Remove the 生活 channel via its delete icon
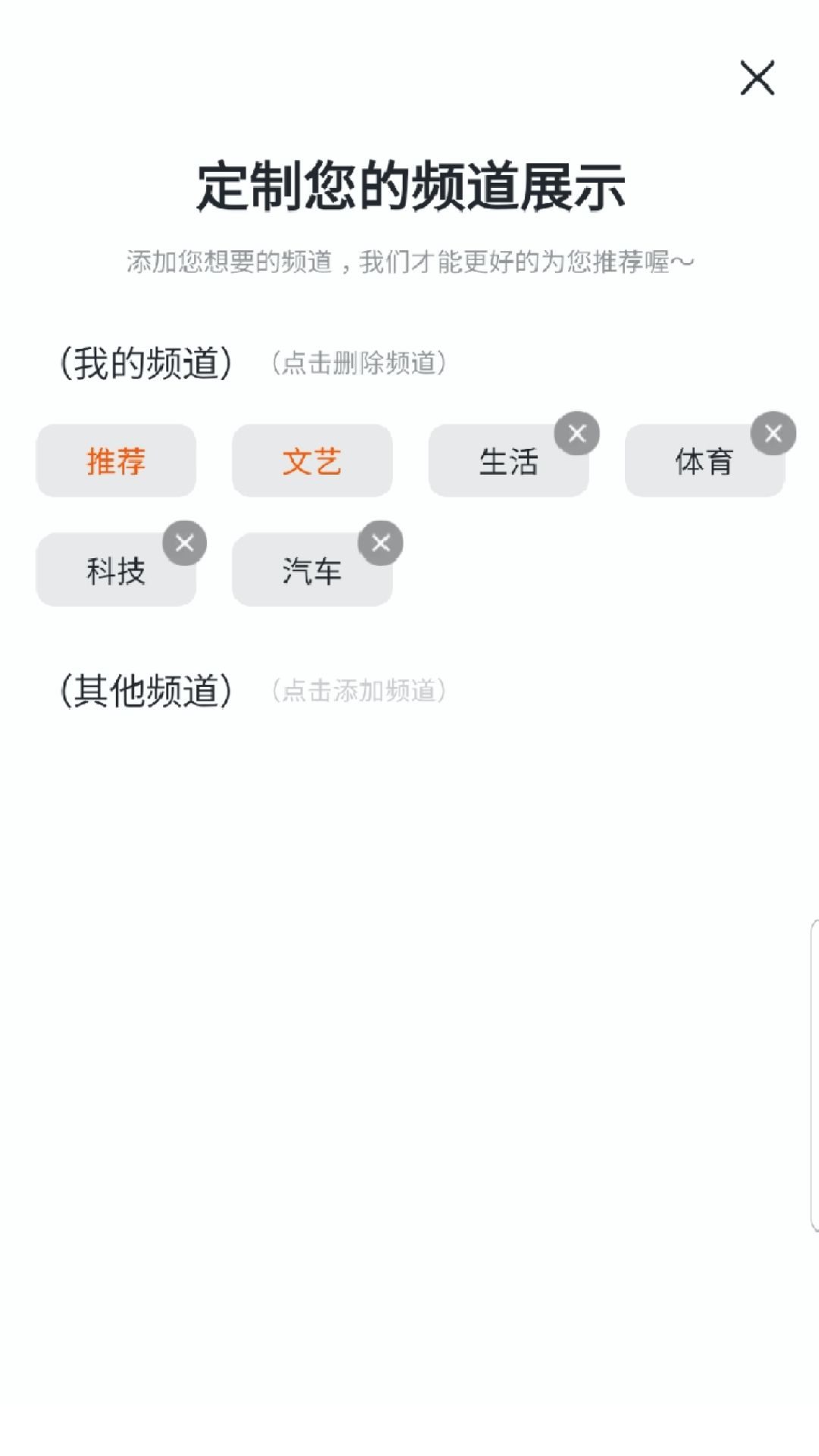Image resolution: width=819 pixels, height=1456 pixels. click(576, 433)
